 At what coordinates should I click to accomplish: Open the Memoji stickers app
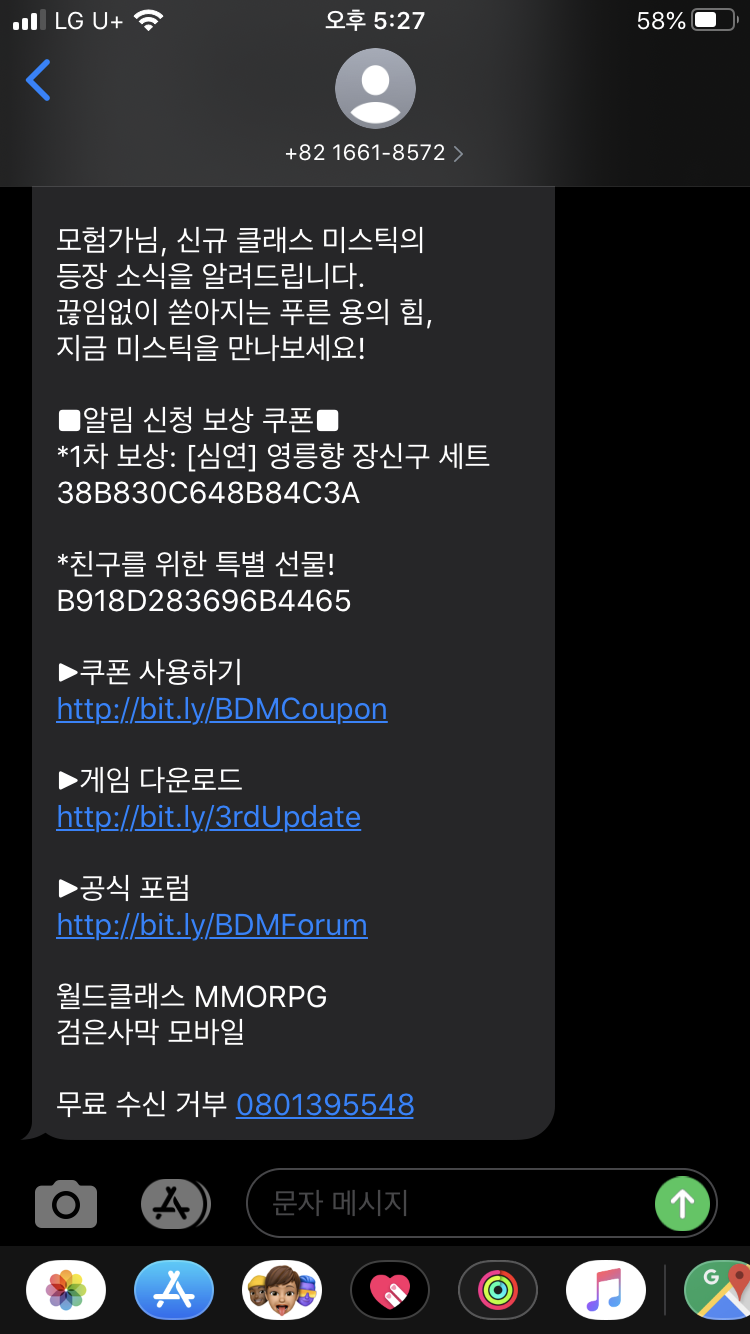(x=282, y=1290)
